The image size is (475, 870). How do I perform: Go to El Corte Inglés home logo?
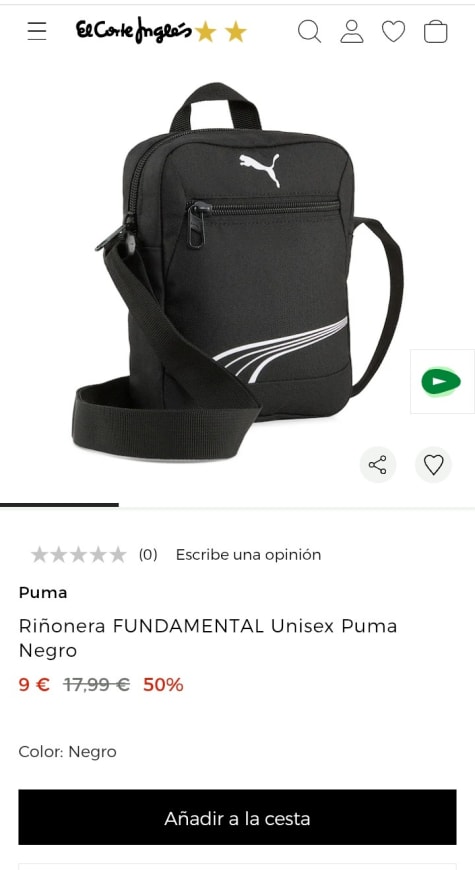point(161,32)
